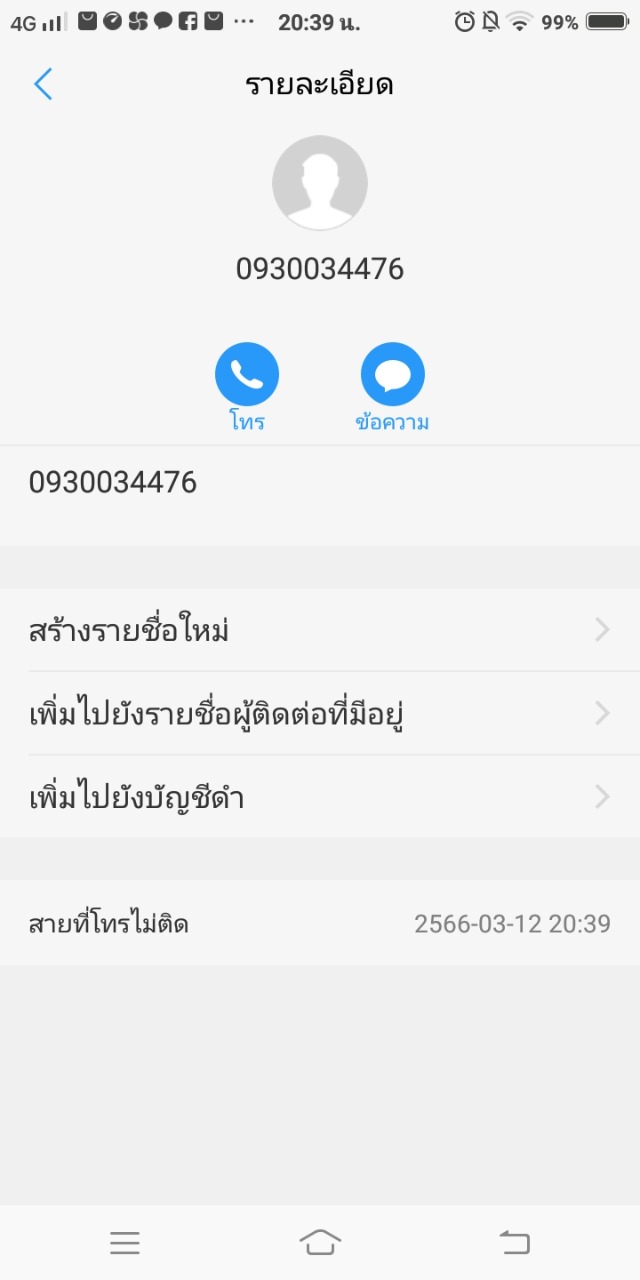This screenshot has width=640, height=1280.
Task: Go to the home screen
Action: (320, 1243)
